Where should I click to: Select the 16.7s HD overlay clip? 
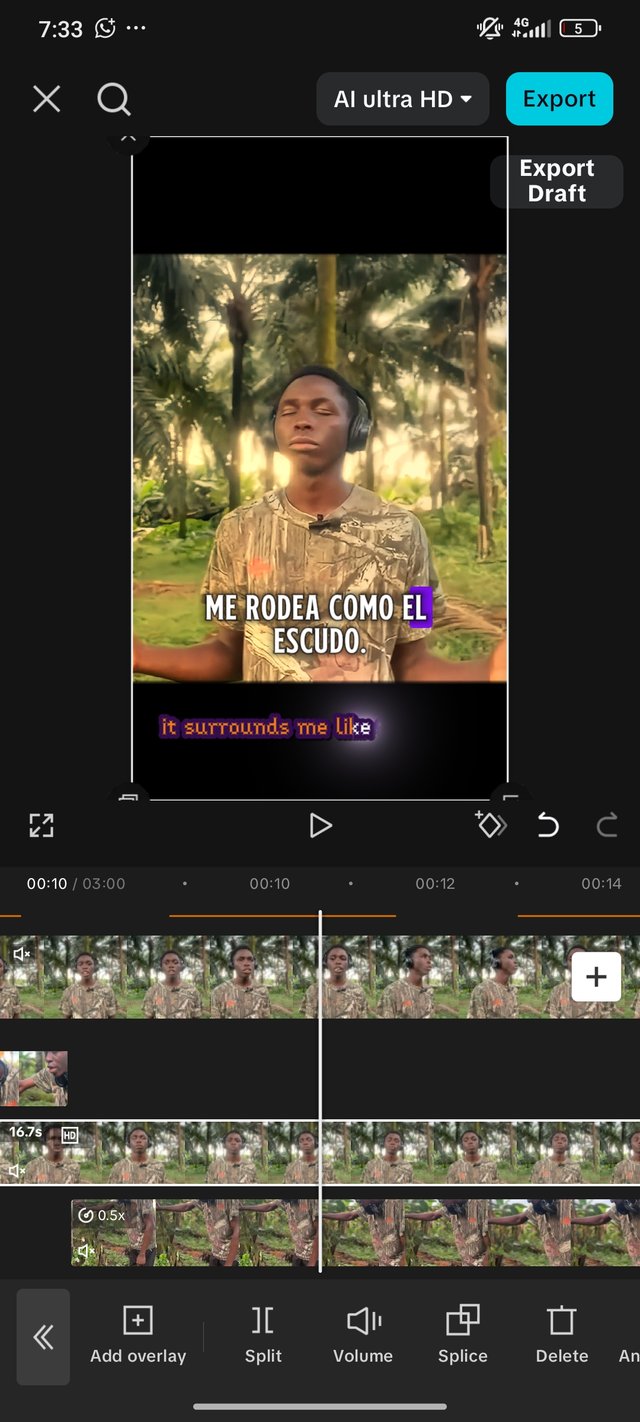click(x=200, y=1152)
